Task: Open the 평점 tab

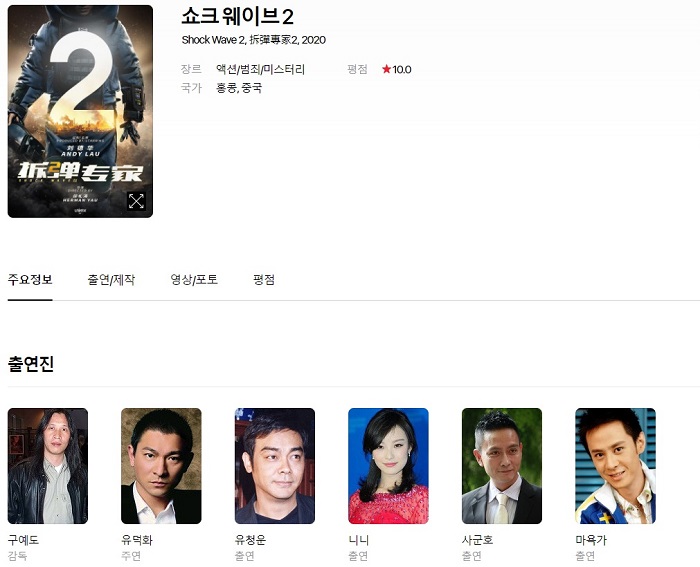Action: pos(264,280)
